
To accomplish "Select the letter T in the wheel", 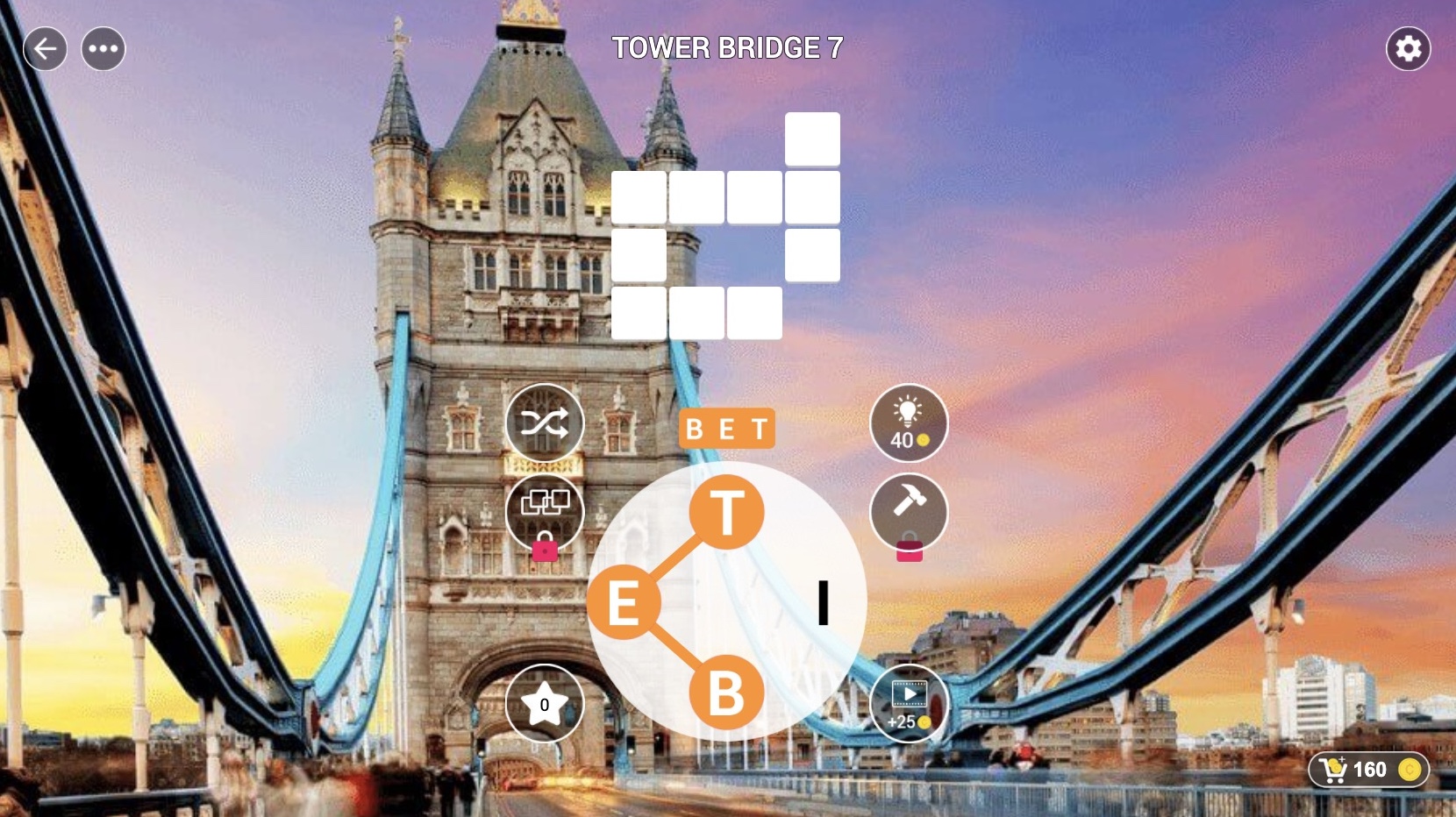I will 726,513.
